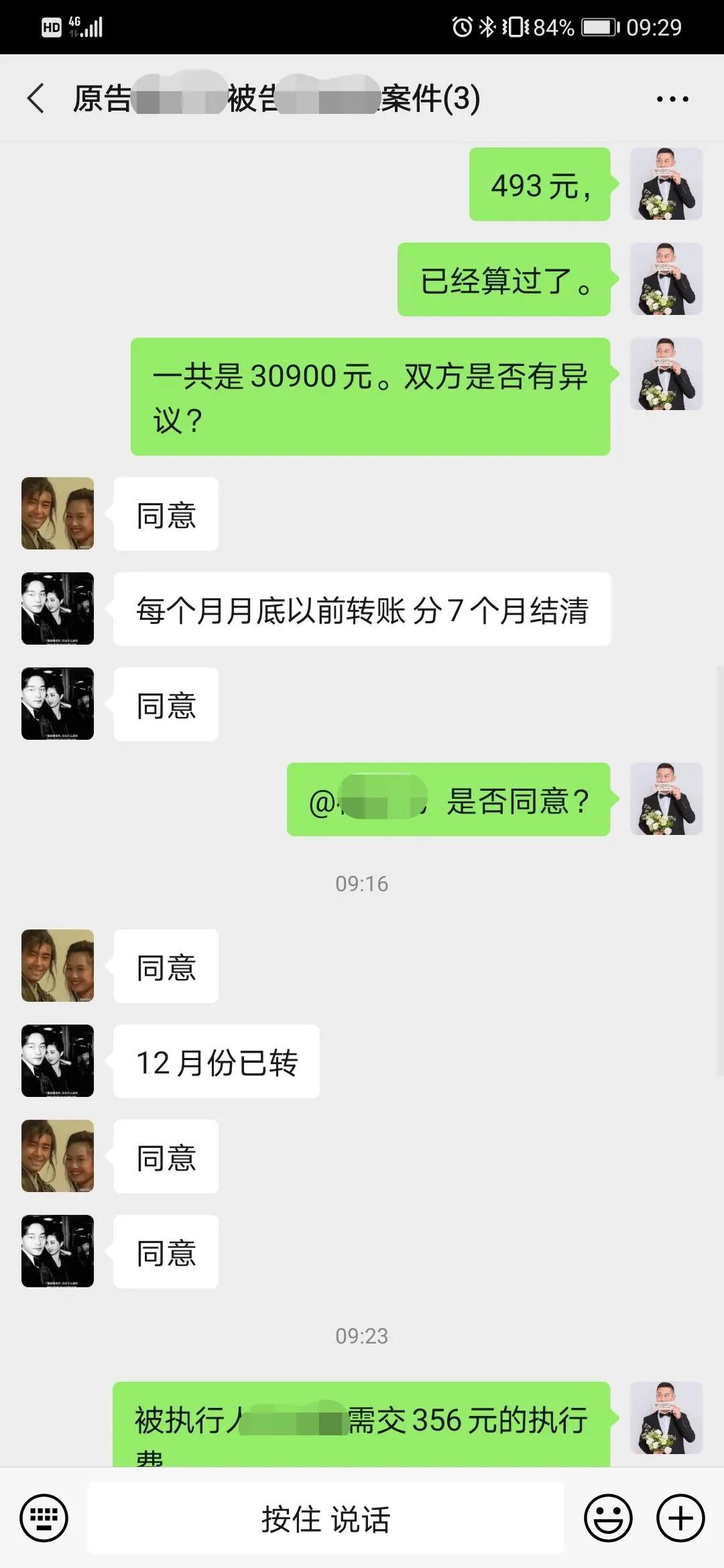The width and height of the screenshot is (724, 1568).
Task: Open sender avatar beside '已经算过了' message
Action: pyautogui.click(x=666, y=279)
